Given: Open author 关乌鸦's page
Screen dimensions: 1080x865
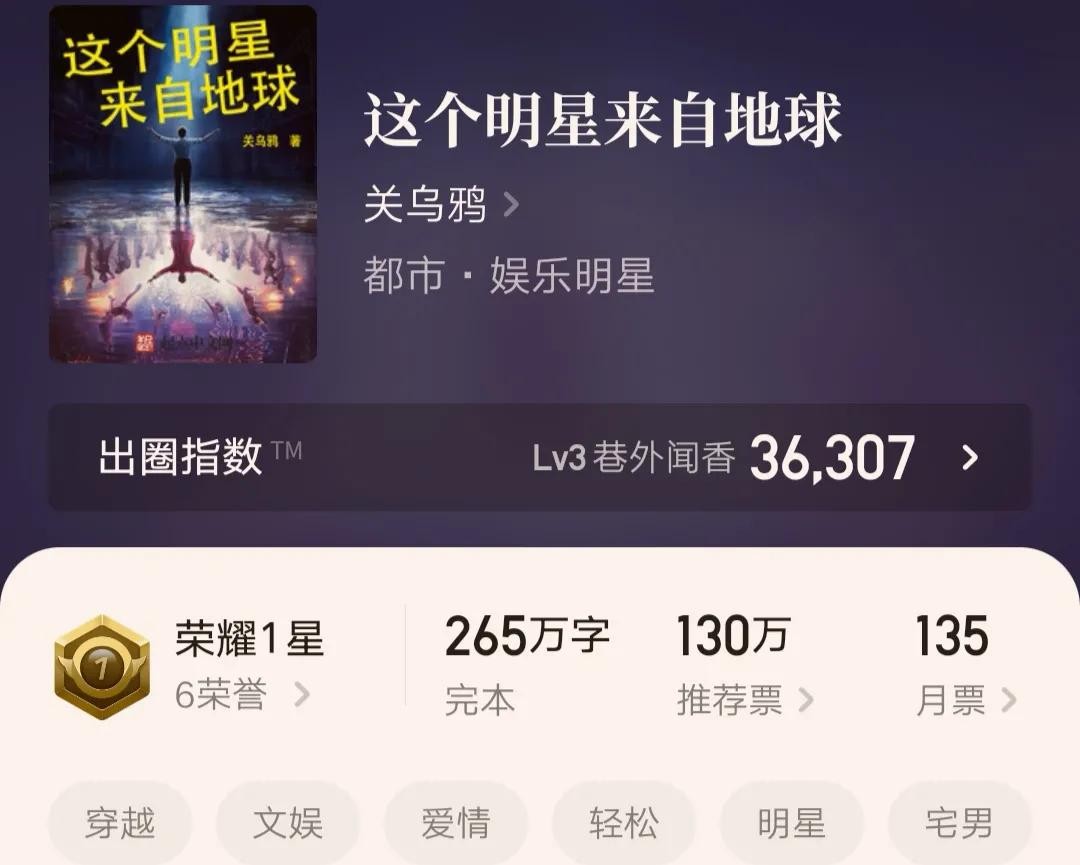Looking at the screenshot, I should pyautogui.click(x=440, y=206).
